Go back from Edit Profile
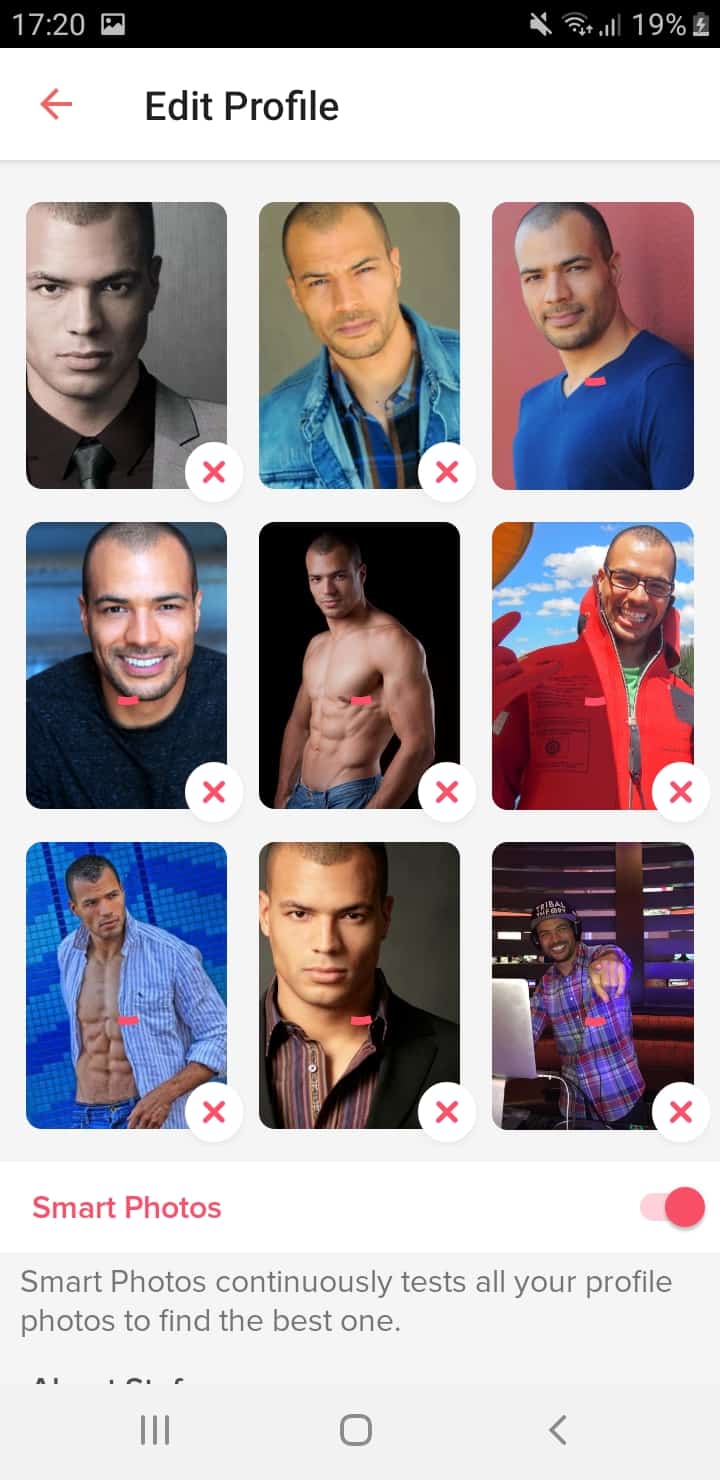 pos(56,104)
